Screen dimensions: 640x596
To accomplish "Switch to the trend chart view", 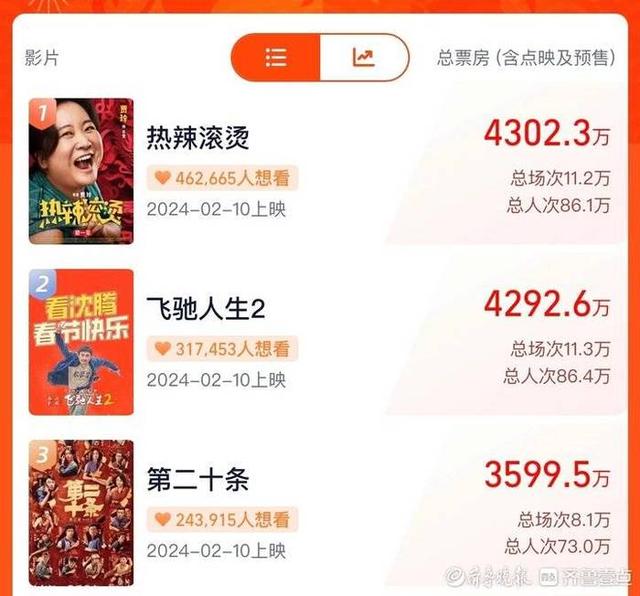I will pyautogui.click(x=363, y=58).
